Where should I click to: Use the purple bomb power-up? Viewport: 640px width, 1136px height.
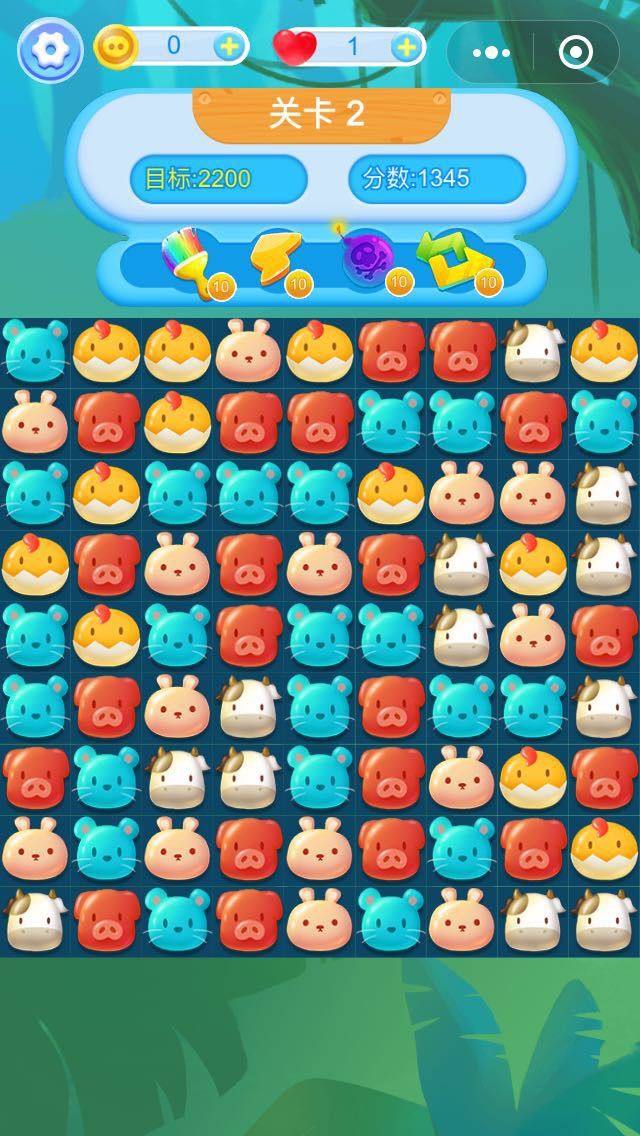coord(368,258)
